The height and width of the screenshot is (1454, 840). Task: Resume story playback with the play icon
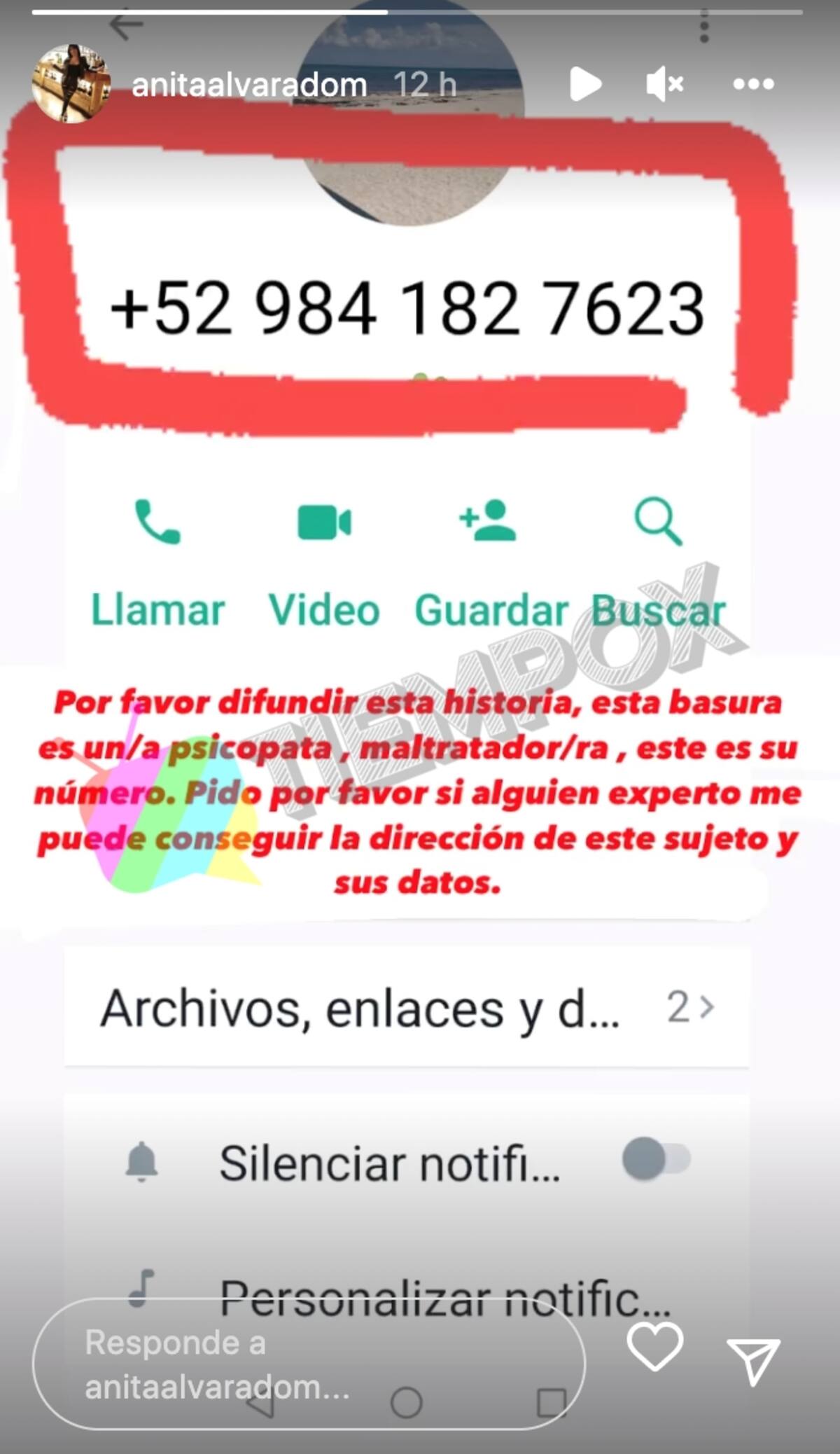pos(585,85)
